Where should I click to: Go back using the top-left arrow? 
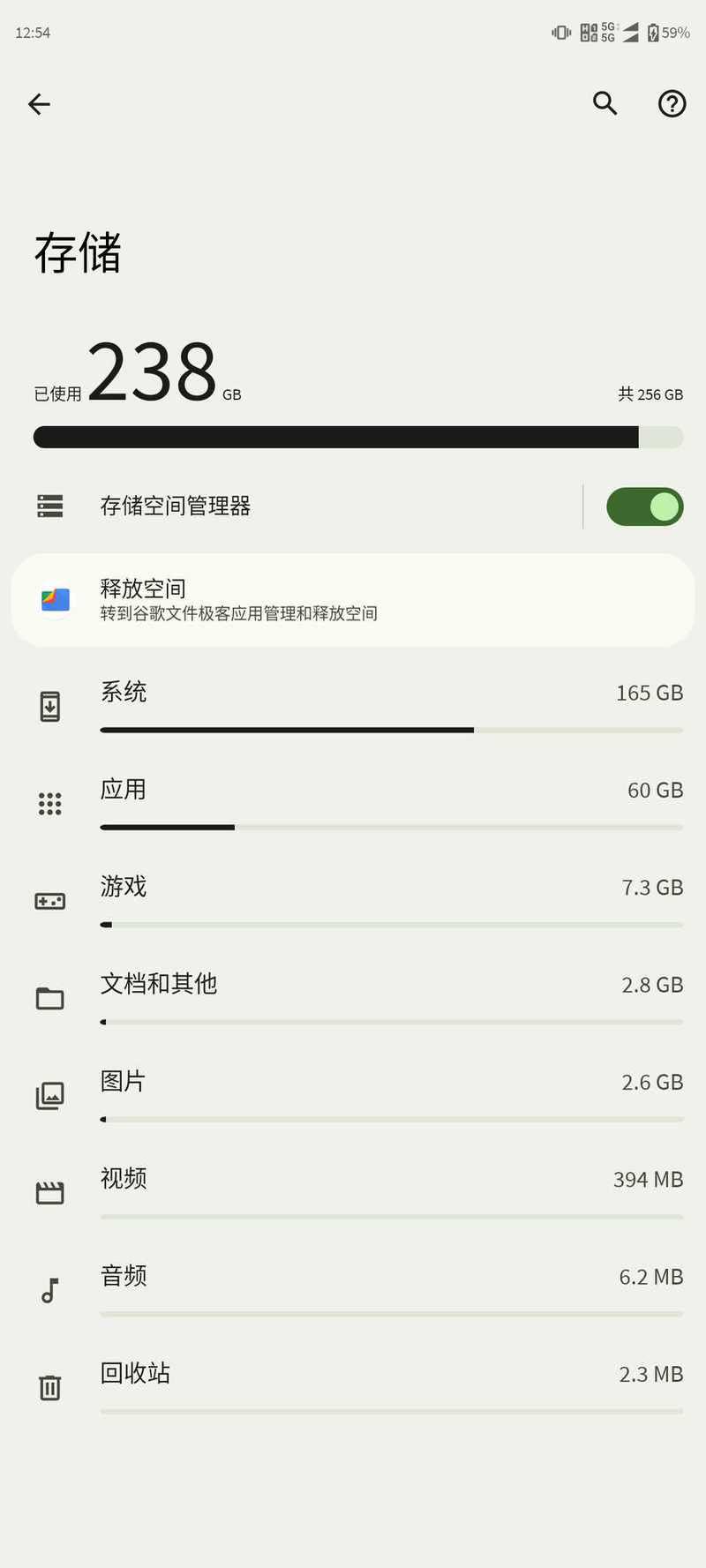[39, 104]
